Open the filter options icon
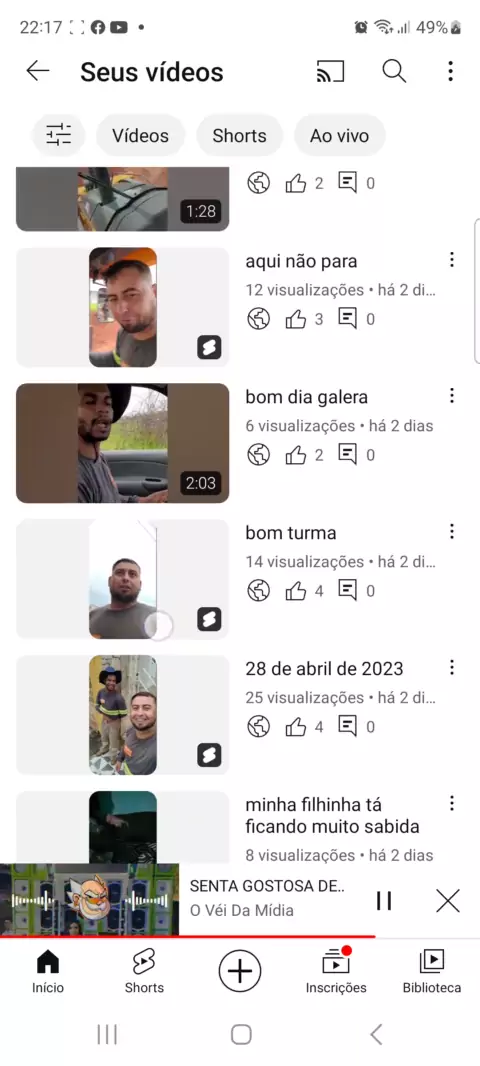This screenshot has height=1066, width=480. tap(58, 135)
